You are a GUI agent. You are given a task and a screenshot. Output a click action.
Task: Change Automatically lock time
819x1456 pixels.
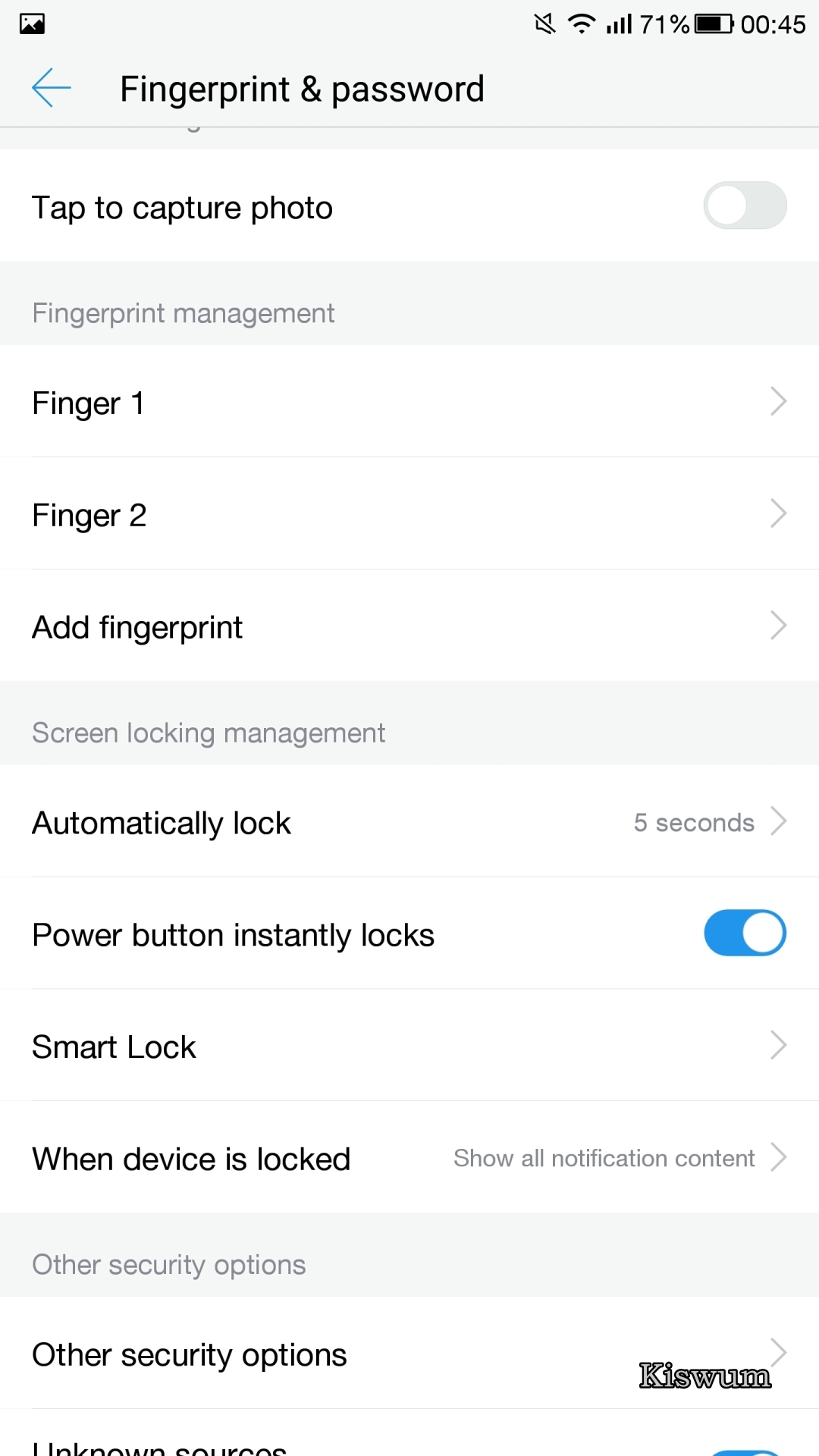pos(409,821)
